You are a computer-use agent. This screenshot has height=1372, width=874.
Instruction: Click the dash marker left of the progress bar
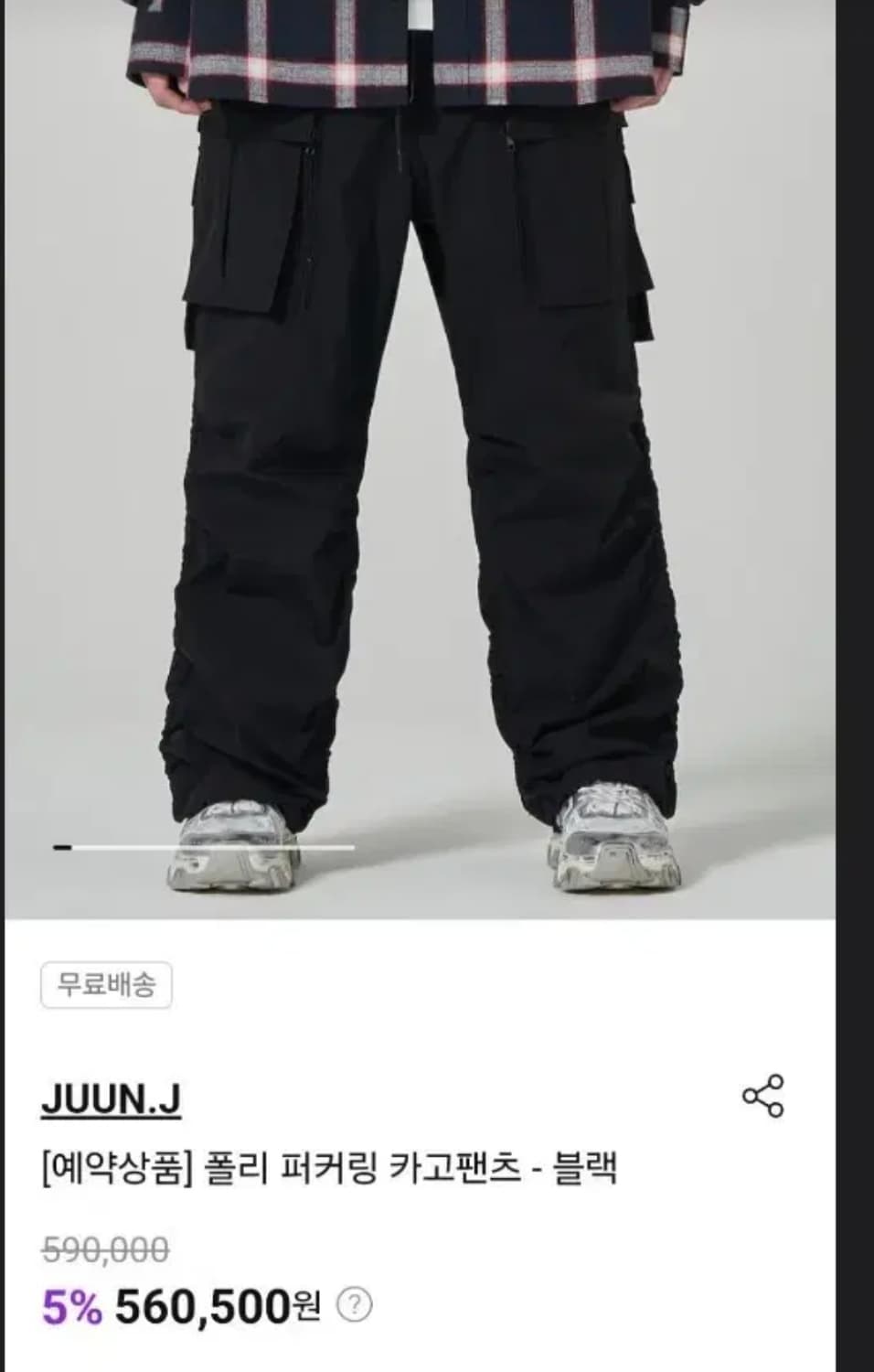63,847
